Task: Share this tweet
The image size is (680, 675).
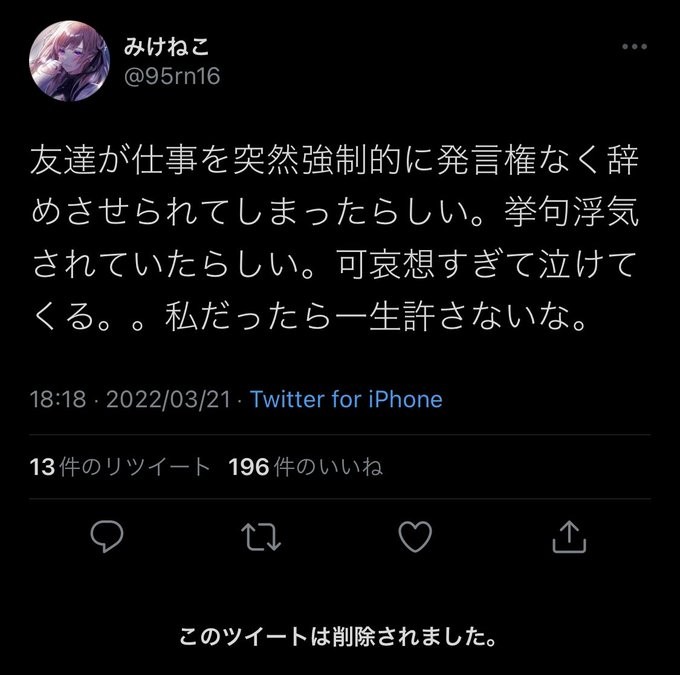Action: coord(568,537)
